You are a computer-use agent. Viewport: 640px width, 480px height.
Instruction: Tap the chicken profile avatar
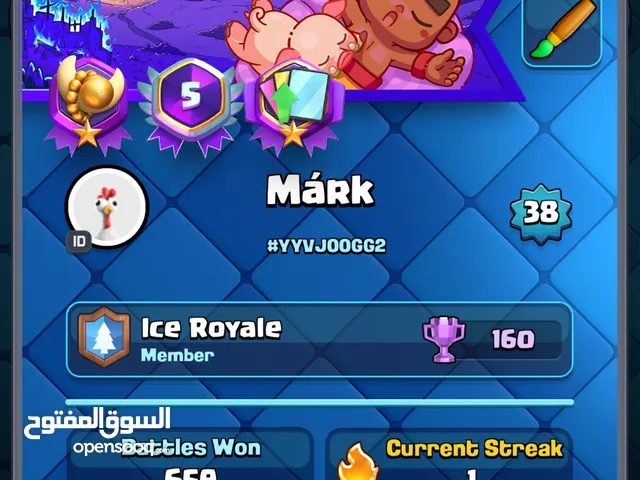pyautogui.click(x=106, y=208)
